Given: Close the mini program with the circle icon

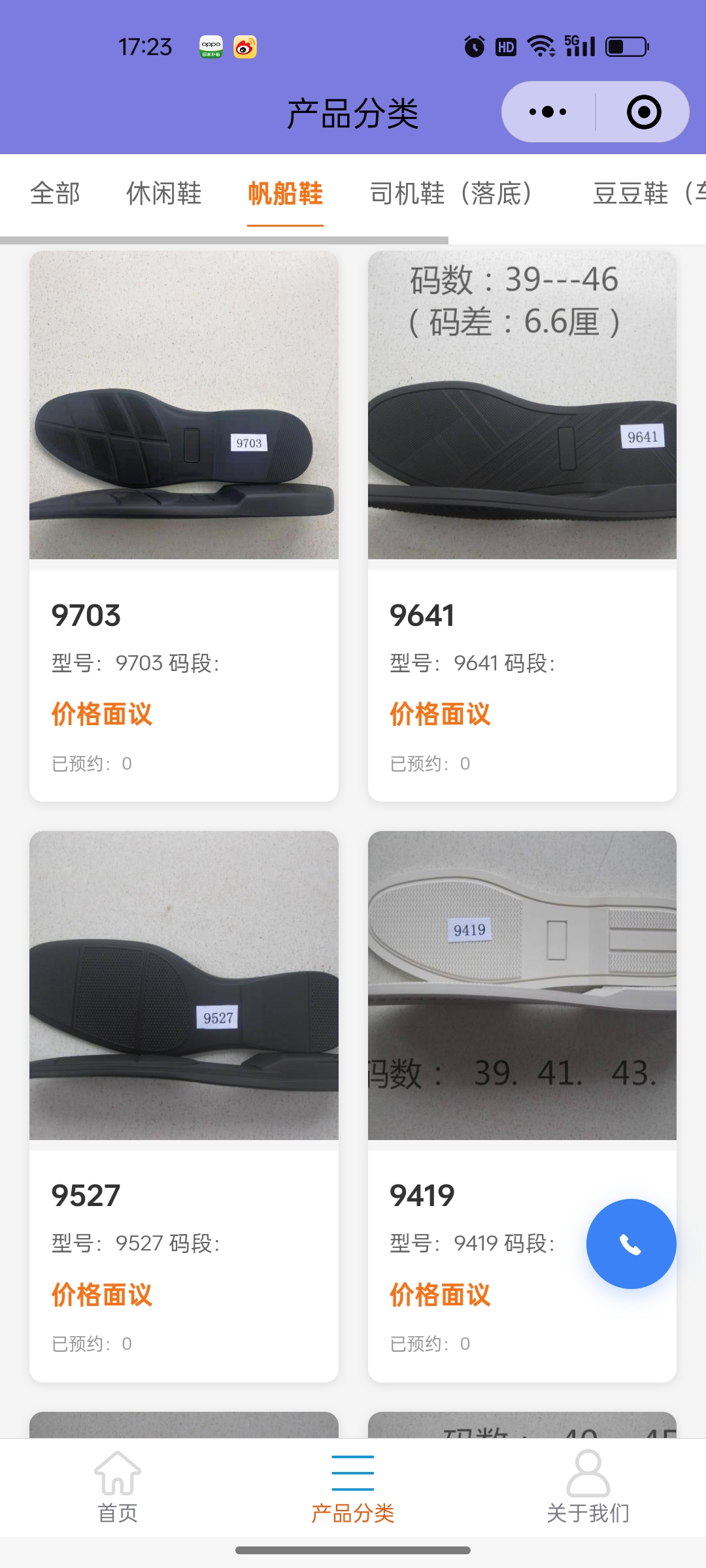Looking at the screenshot, I should (644, 112).
